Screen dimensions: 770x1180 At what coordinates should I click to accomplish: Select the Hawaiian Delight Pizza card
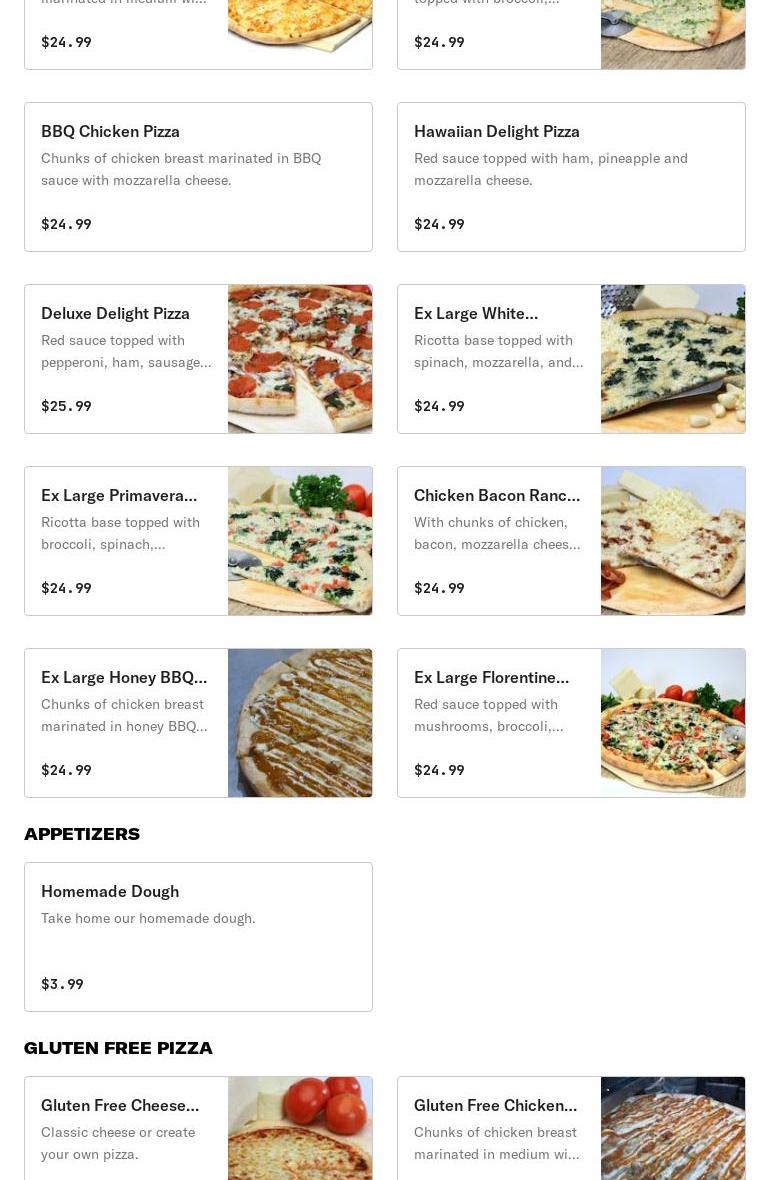click(571, 177)
